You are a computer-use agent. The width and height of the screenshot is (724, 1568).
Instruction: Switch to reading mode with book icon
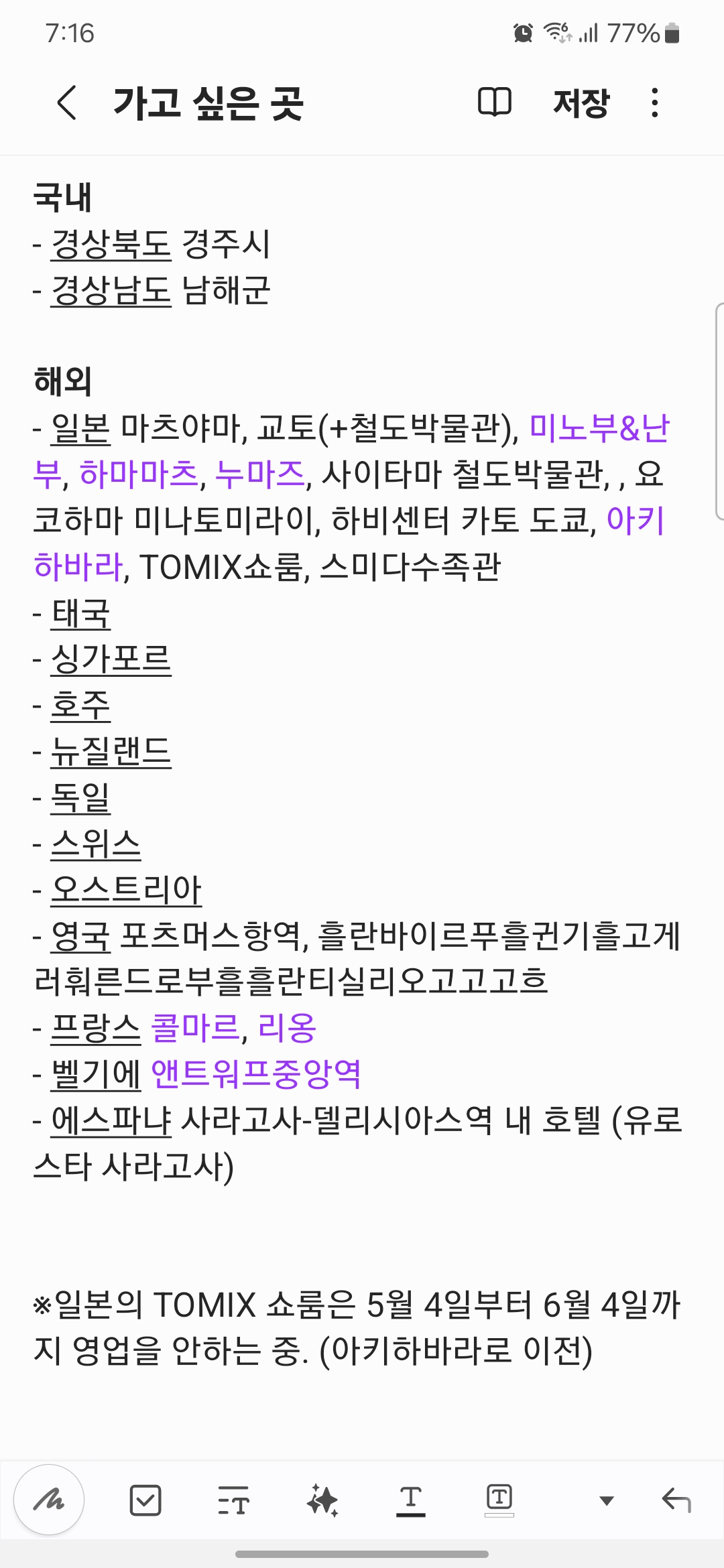[x=495, y=103]
